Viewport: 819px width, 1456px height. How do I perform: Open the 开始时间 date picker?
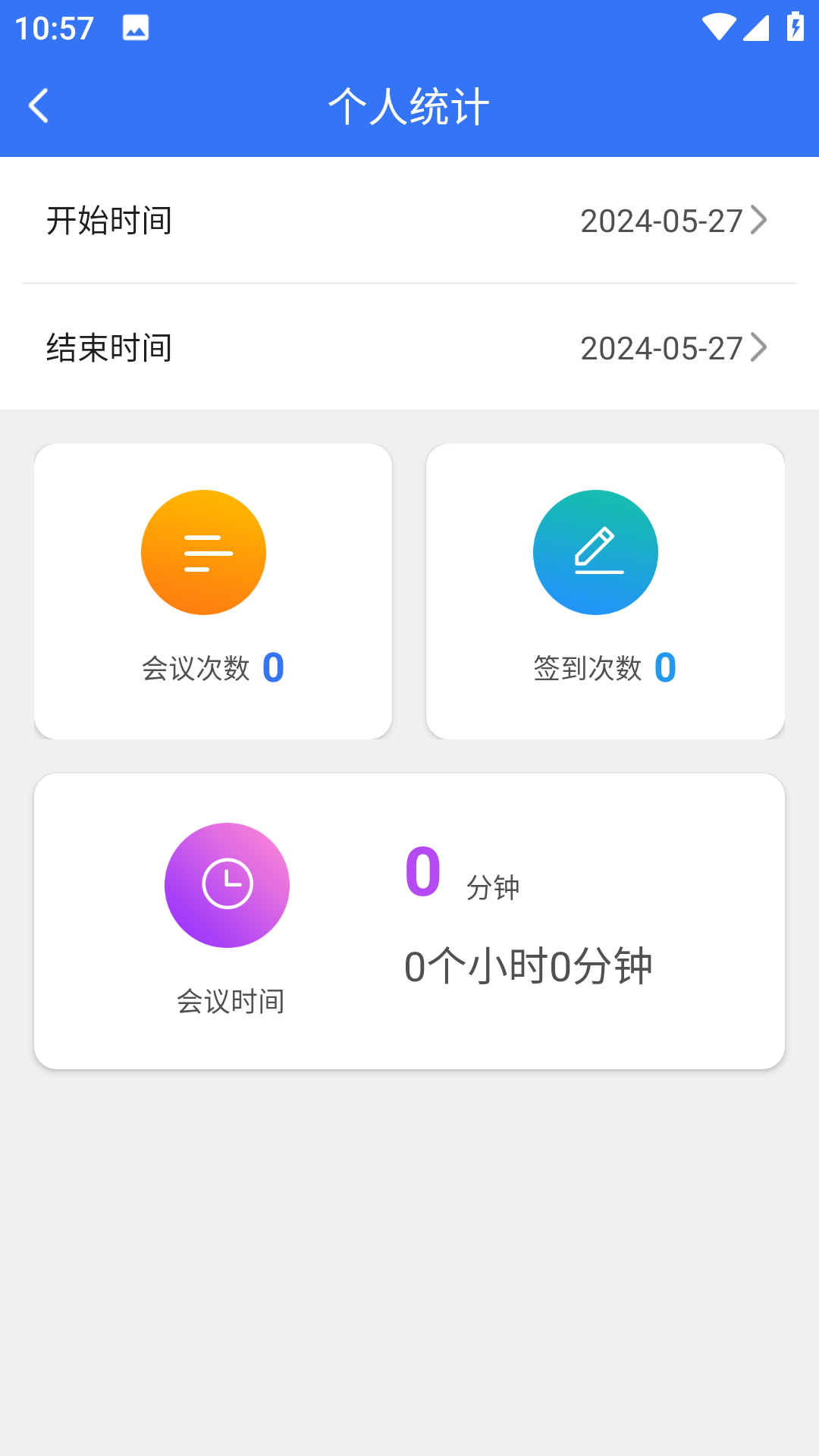tap(672, 221)
